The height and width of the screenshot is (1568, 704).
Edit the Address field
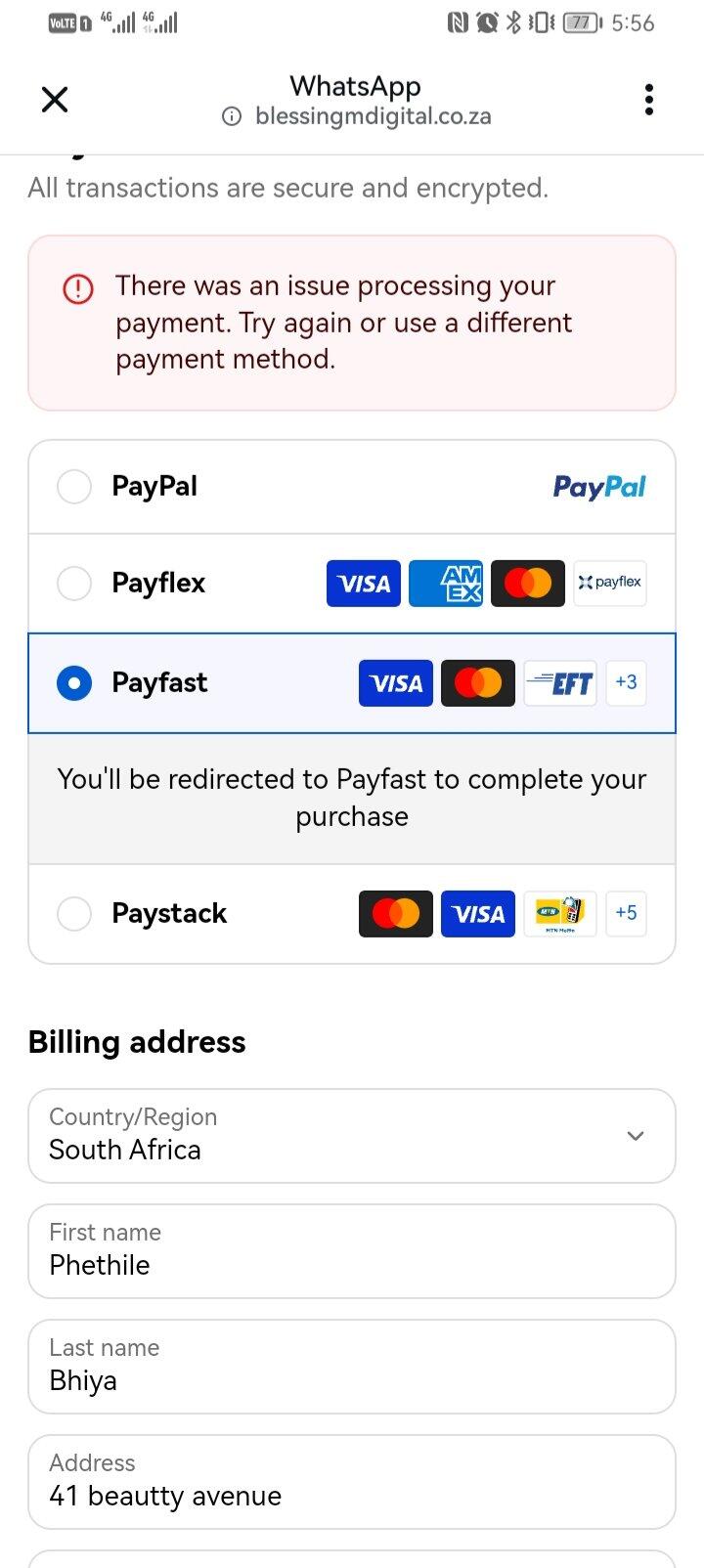pos(352,1482)
